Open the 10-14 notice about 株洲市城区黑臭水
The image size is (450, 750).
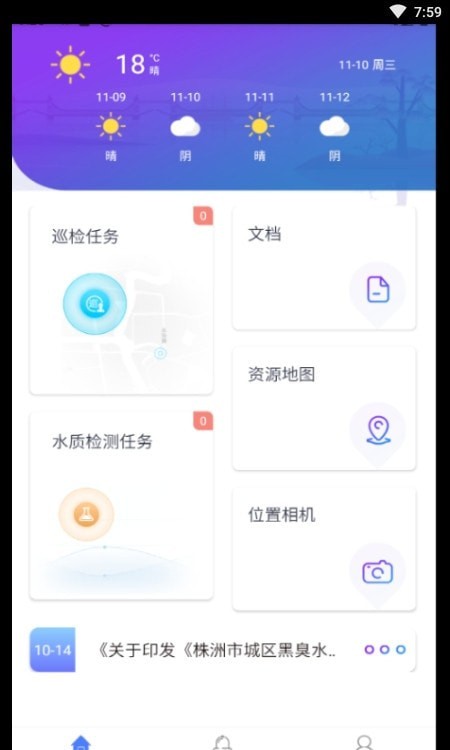click(x=217, y=650)
